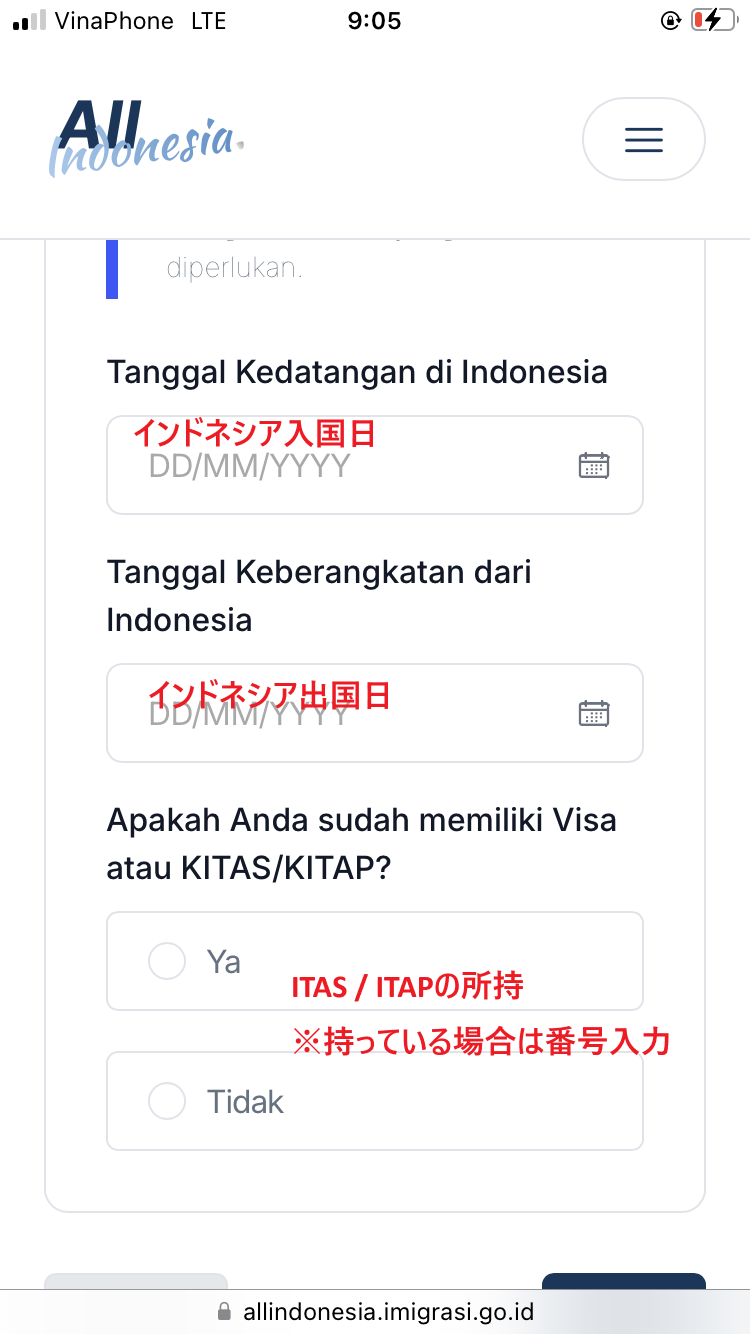Open the hamburger navigation menu

643,139
